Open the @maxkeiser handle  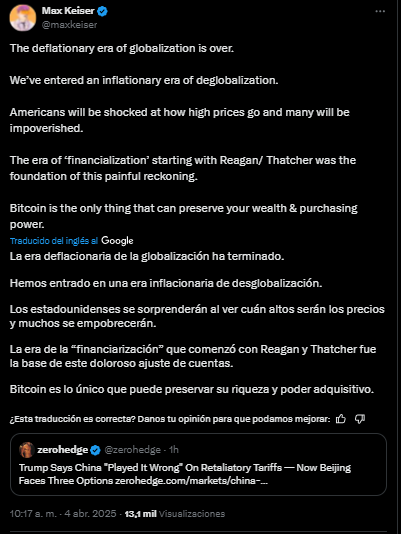[70, 25]
